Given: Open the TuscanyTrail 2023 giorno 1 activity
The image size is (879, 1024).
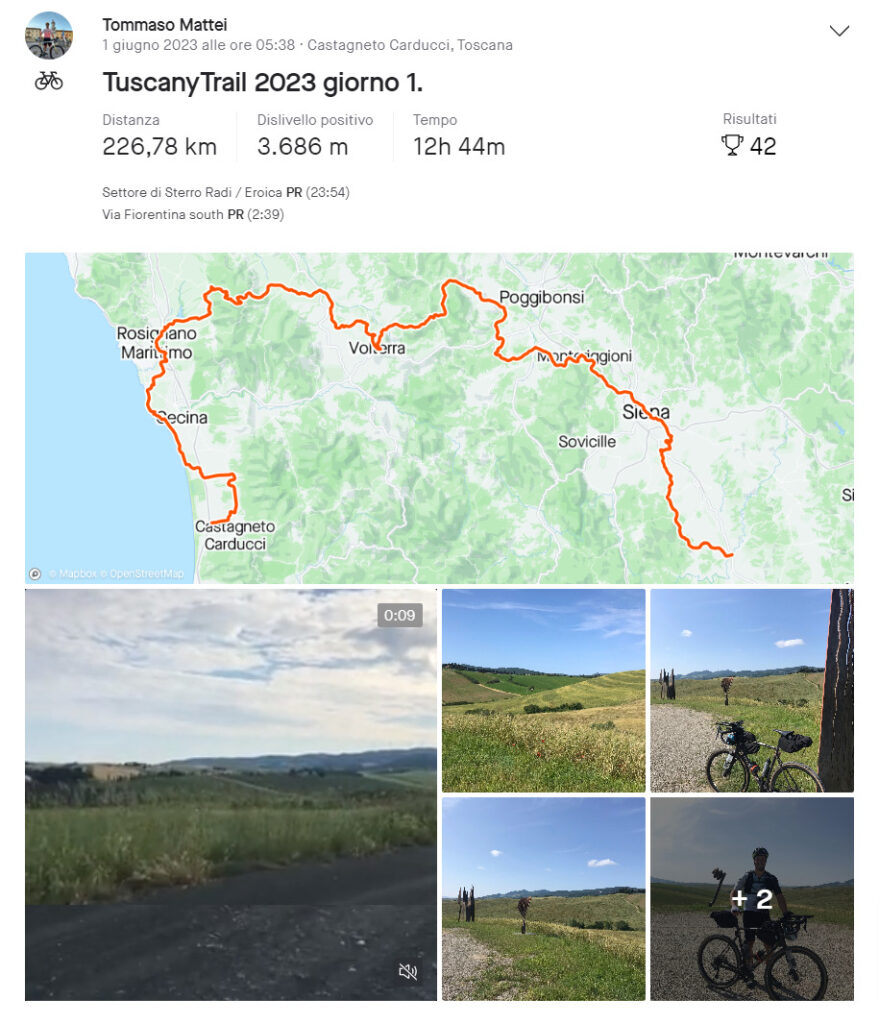Looking at the screenshot, I should [x=262, y=82].
